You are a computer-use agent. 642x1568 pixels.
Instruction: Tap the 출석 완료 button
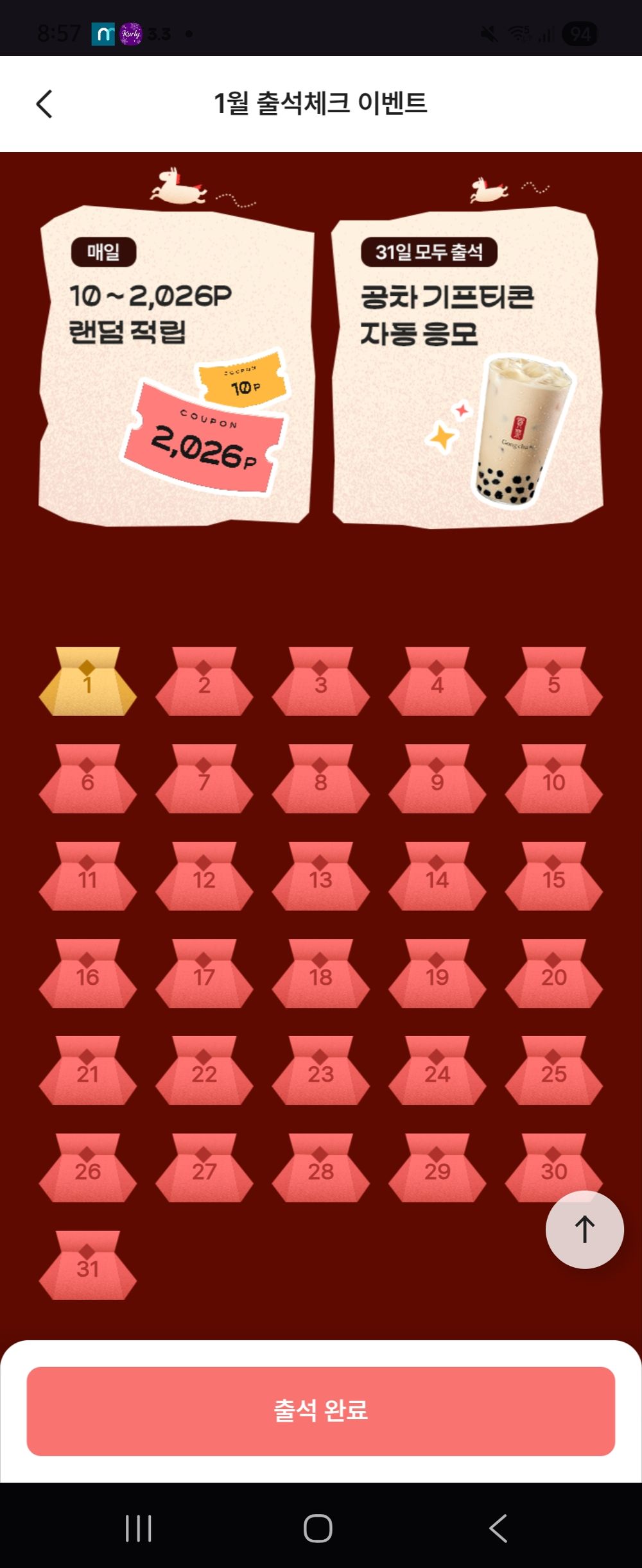[x=320, y=1411]
